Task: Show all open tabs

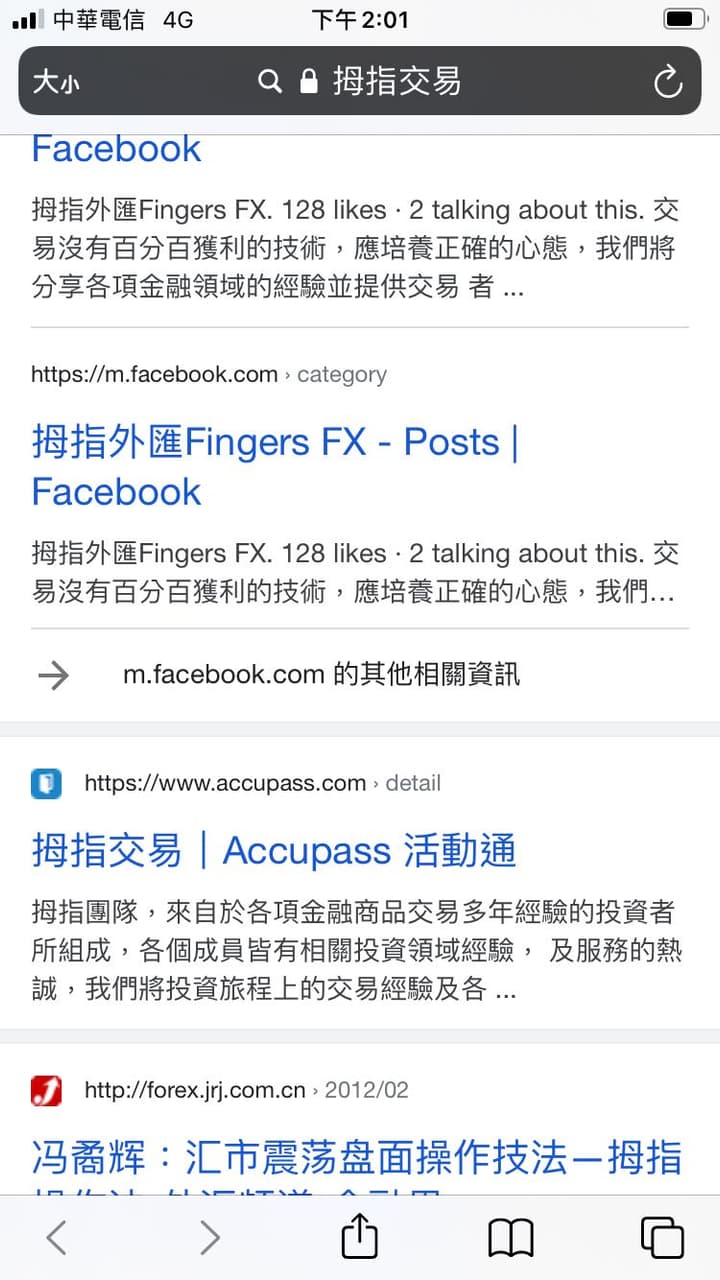Action: tap(662, 1238)
